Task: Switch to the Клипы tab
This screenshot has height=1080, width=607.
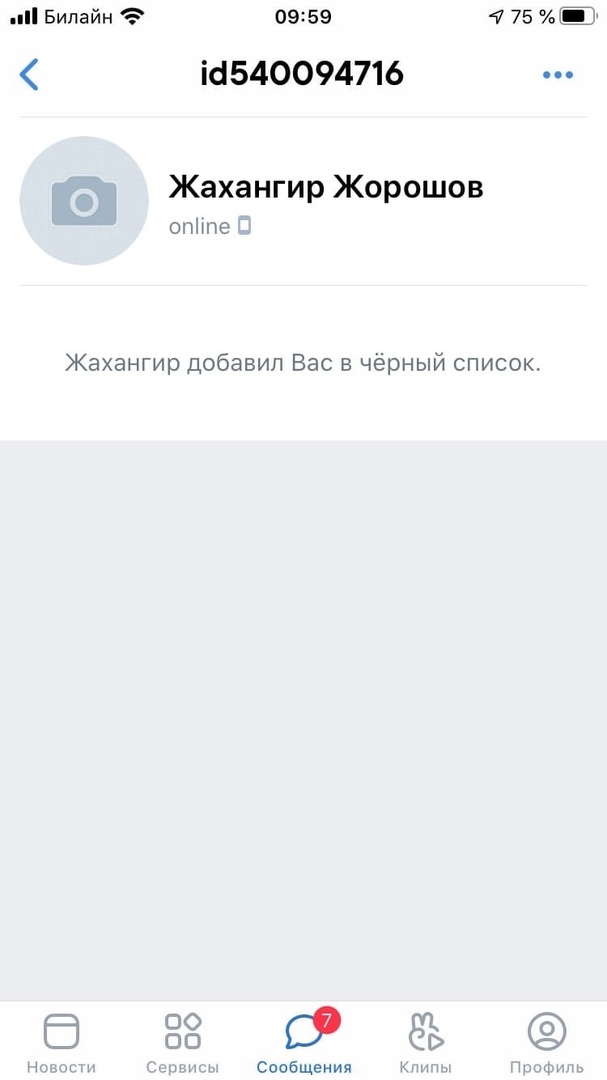Action: [425, 1041]
